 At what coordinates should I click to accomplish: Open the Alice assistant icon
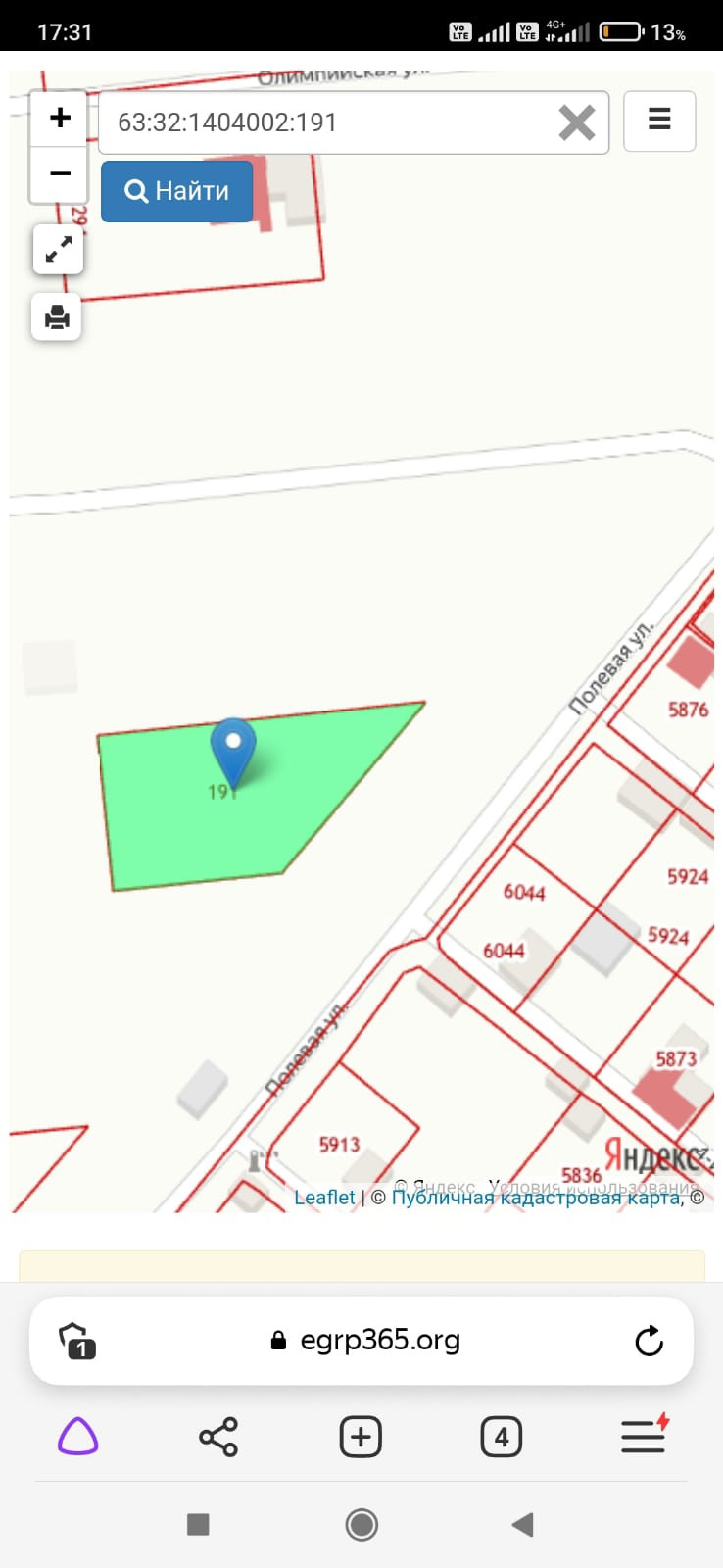pyautogui.click(x=78, y=1437)
